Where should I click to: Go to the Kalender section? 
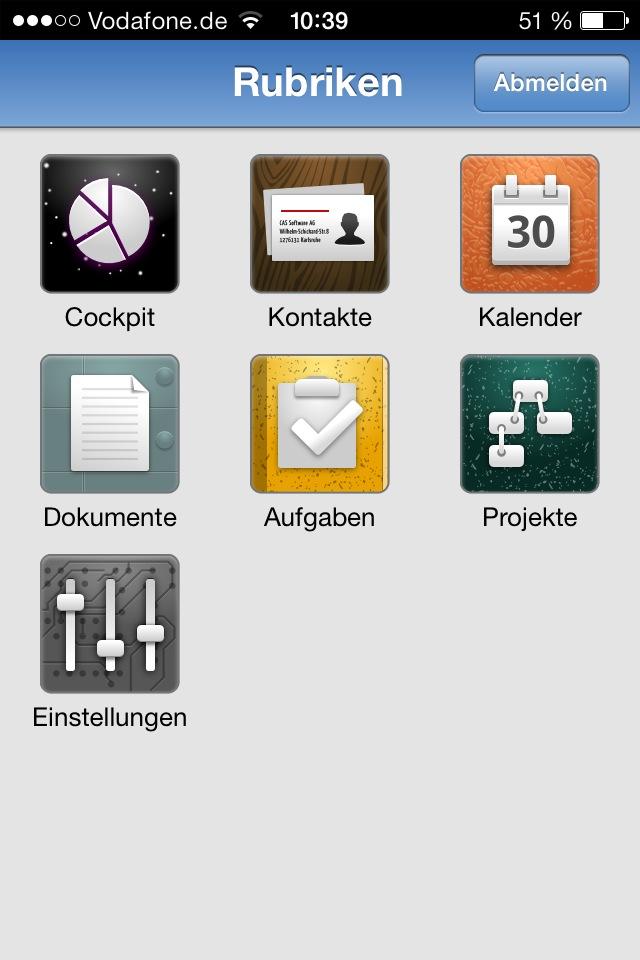point(530,224)
